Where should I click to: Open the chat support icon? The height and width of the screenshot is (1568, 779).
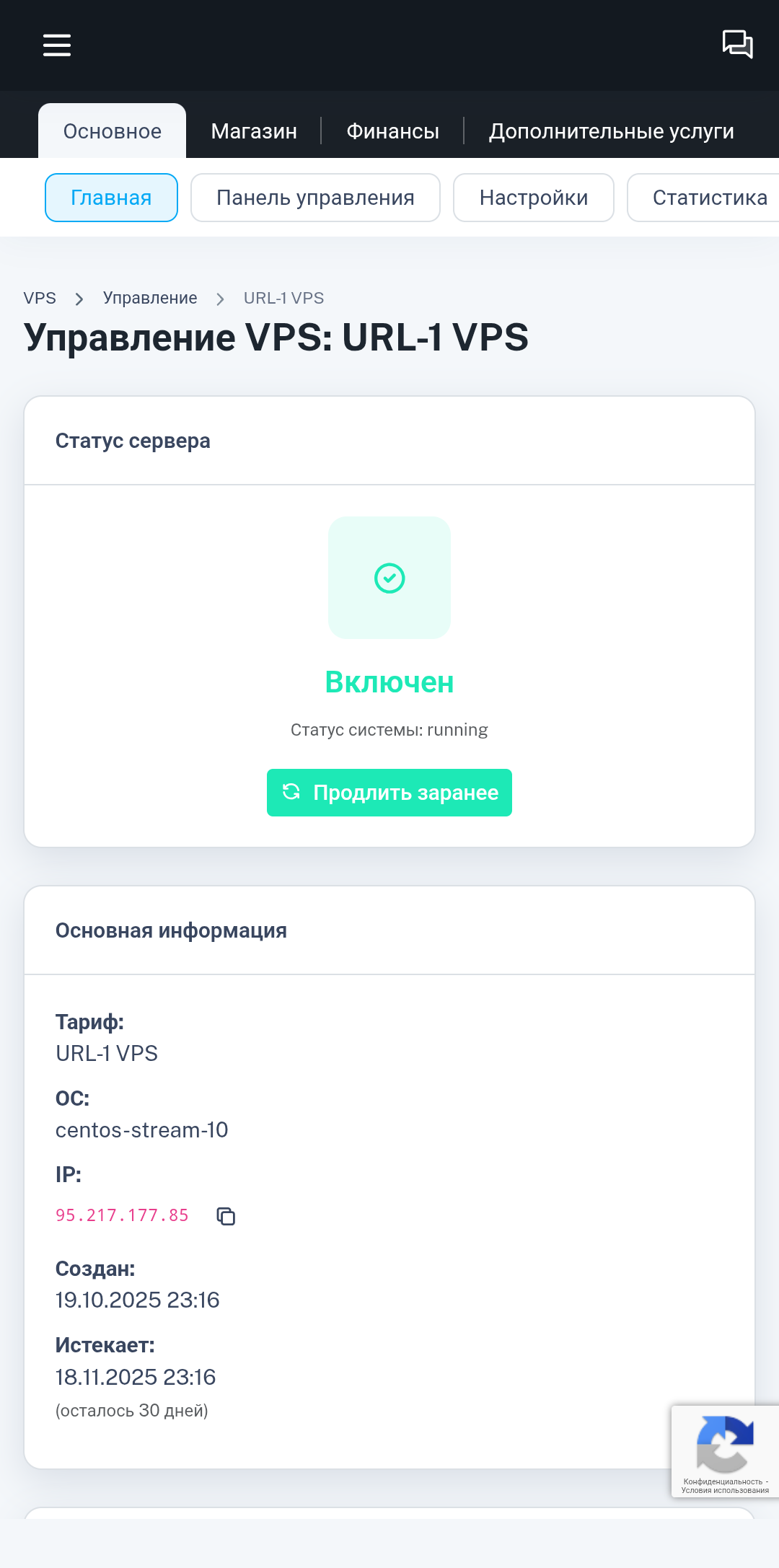pos(737,44)
